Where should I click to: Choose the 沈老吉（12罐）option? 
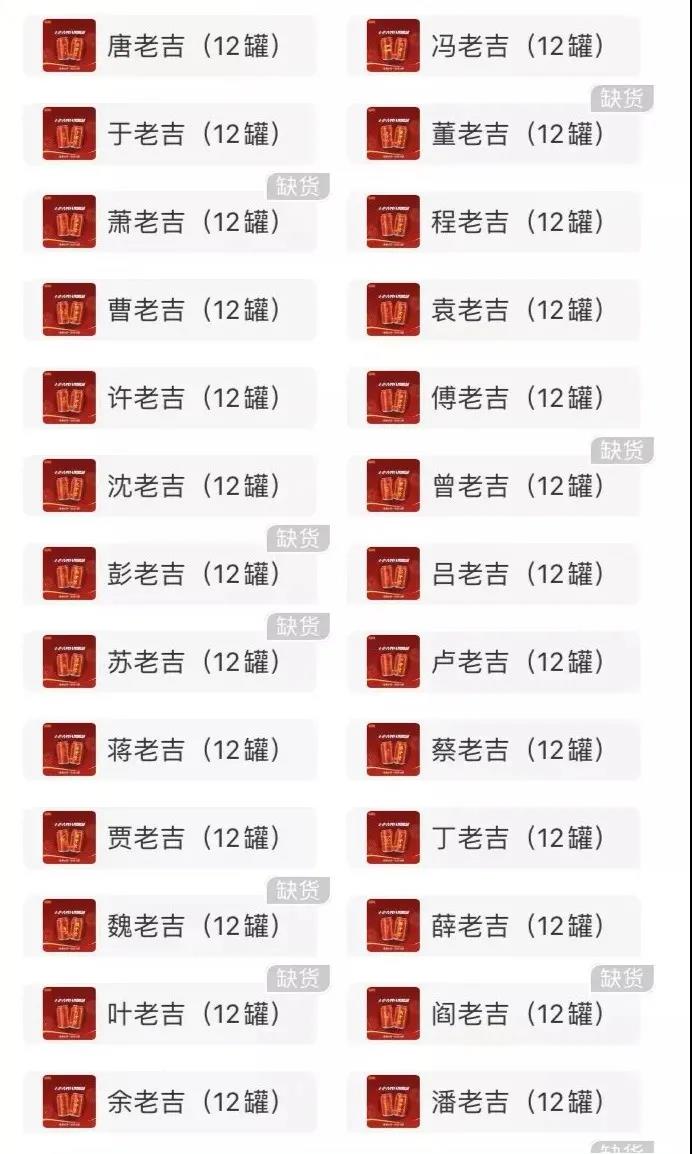pyautogui.click(x=170, y=486)
